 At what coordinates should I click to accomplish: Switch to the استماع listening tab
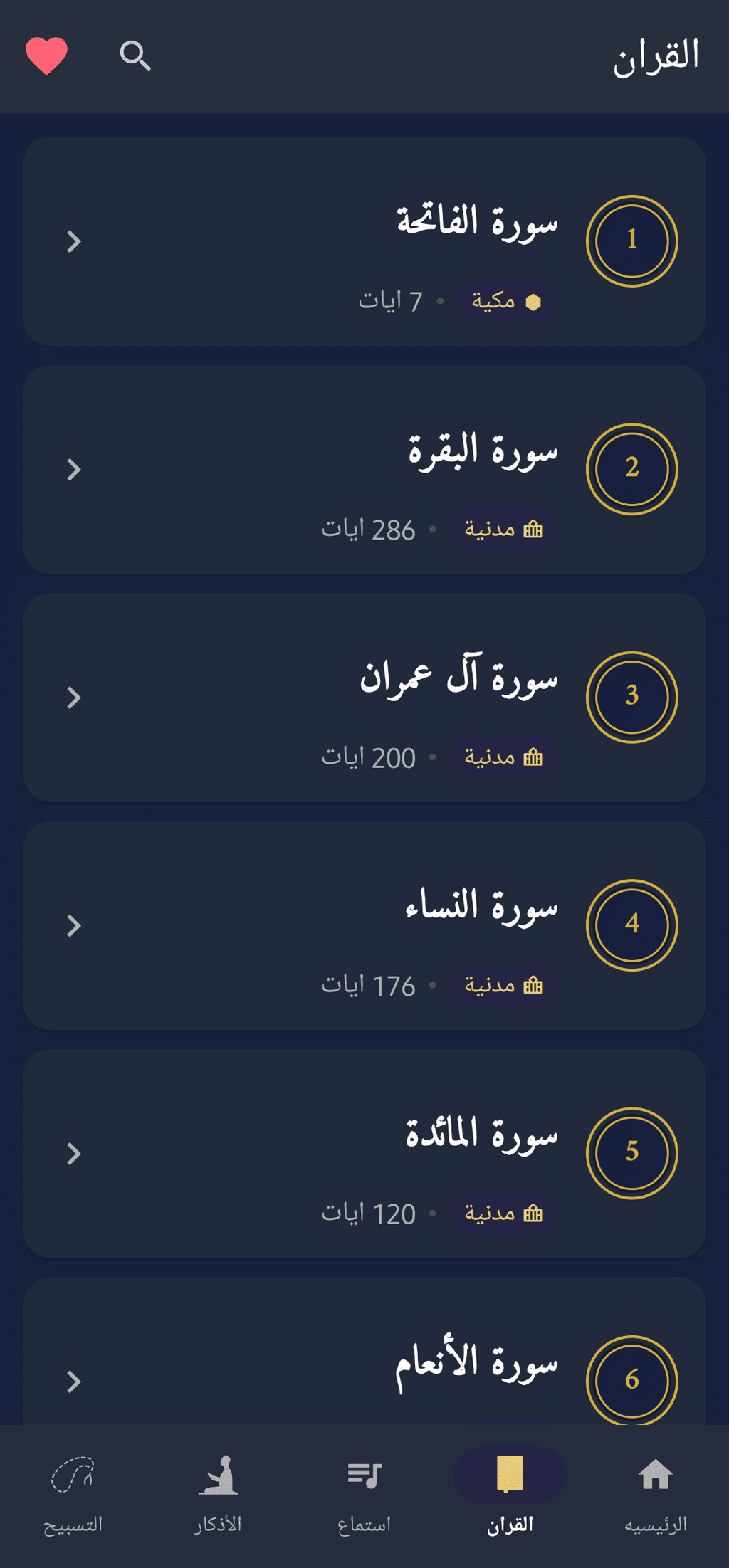coord(364,1493)
